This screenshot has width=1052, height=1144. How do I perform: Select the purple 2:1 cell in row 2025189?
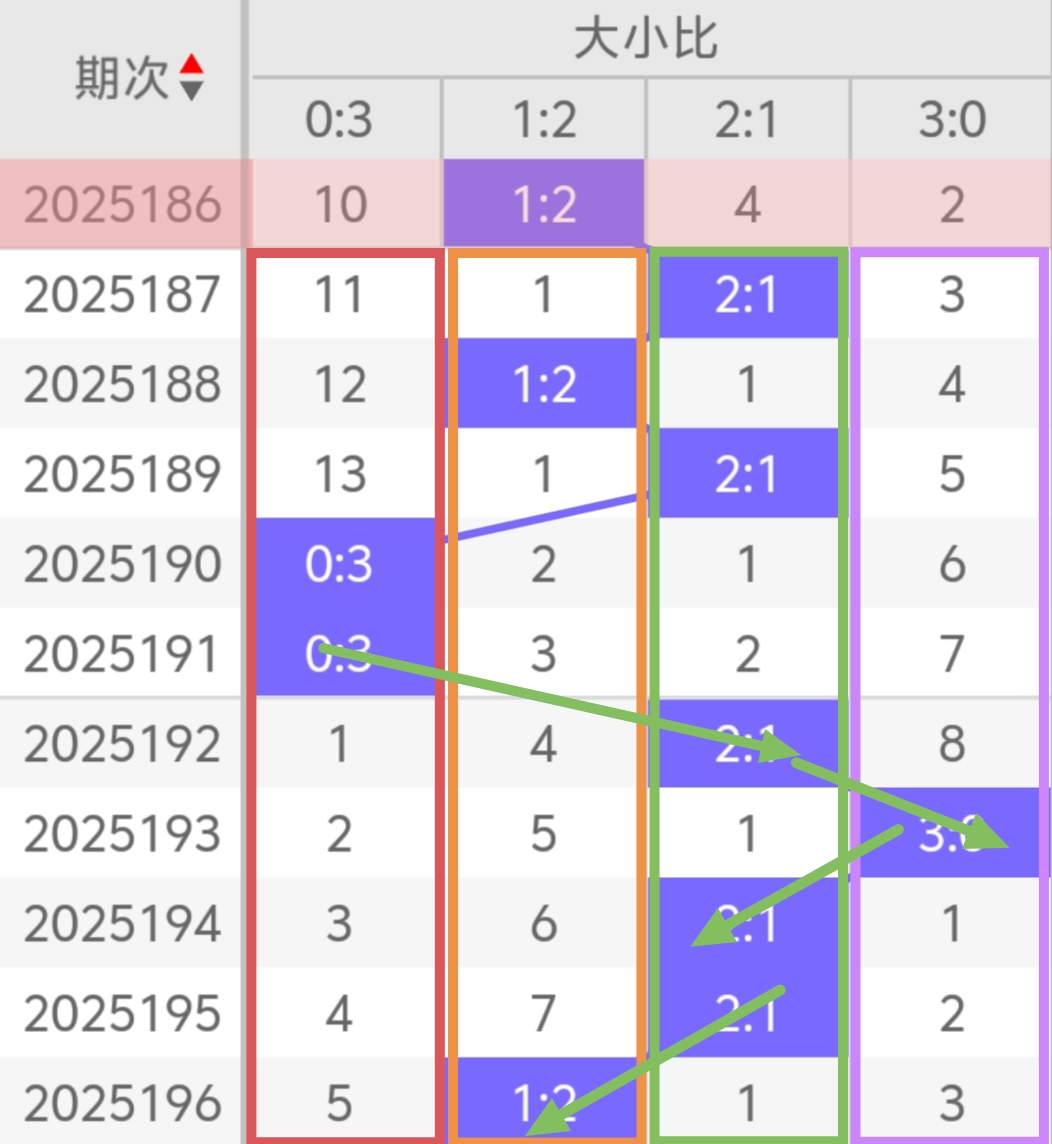pyautogui.click(x=747, y=474)
